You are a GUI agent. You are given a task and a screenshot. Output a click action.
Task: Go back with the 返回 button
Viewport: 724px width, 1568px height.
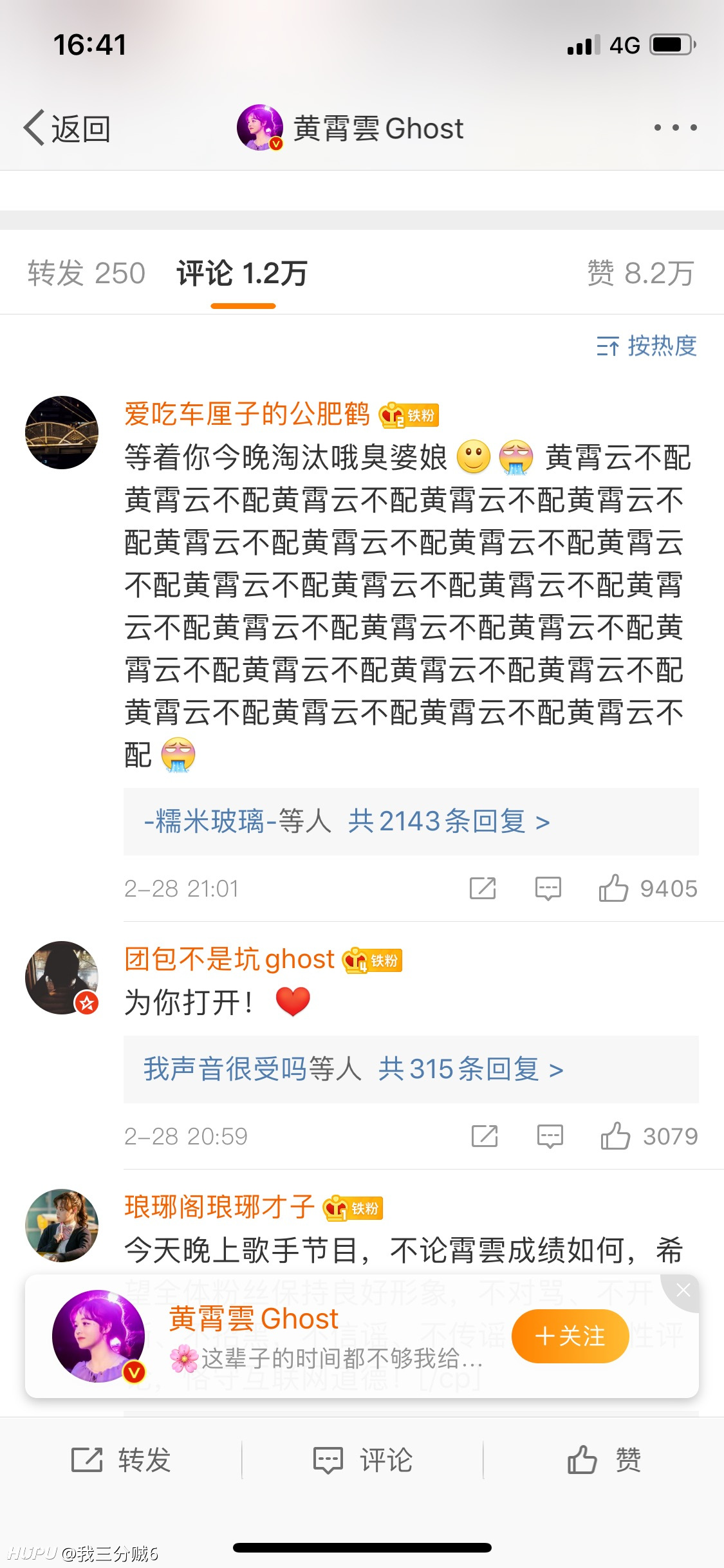pyautogui.click(x=67, y=128)
